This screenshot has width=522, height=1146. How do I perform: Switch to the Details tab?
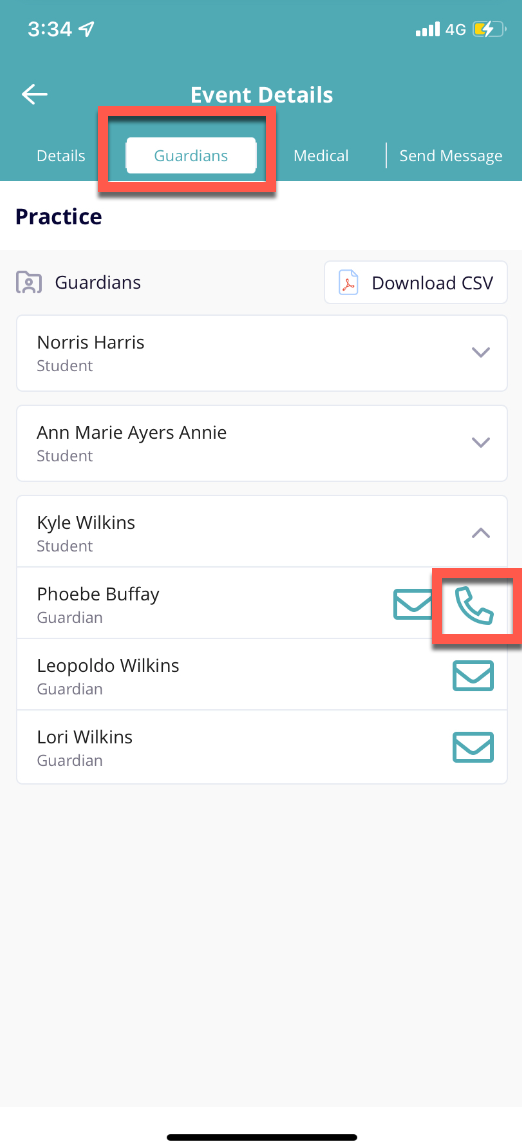point(61,156)
